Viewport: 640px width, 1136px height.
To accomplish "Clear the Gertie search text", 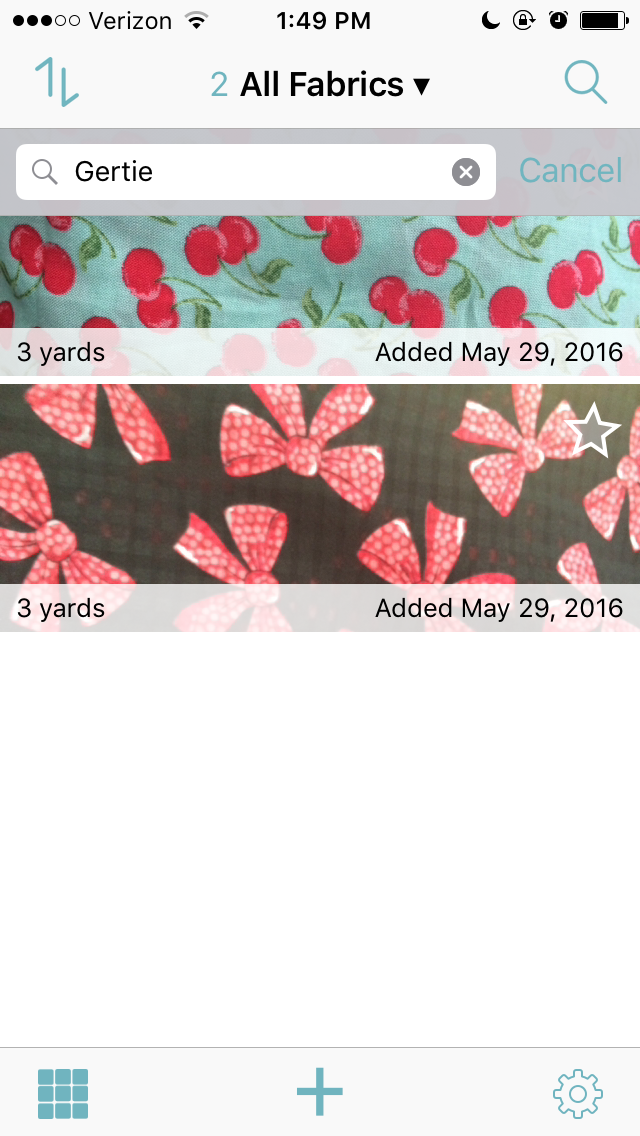I will 466,172.
